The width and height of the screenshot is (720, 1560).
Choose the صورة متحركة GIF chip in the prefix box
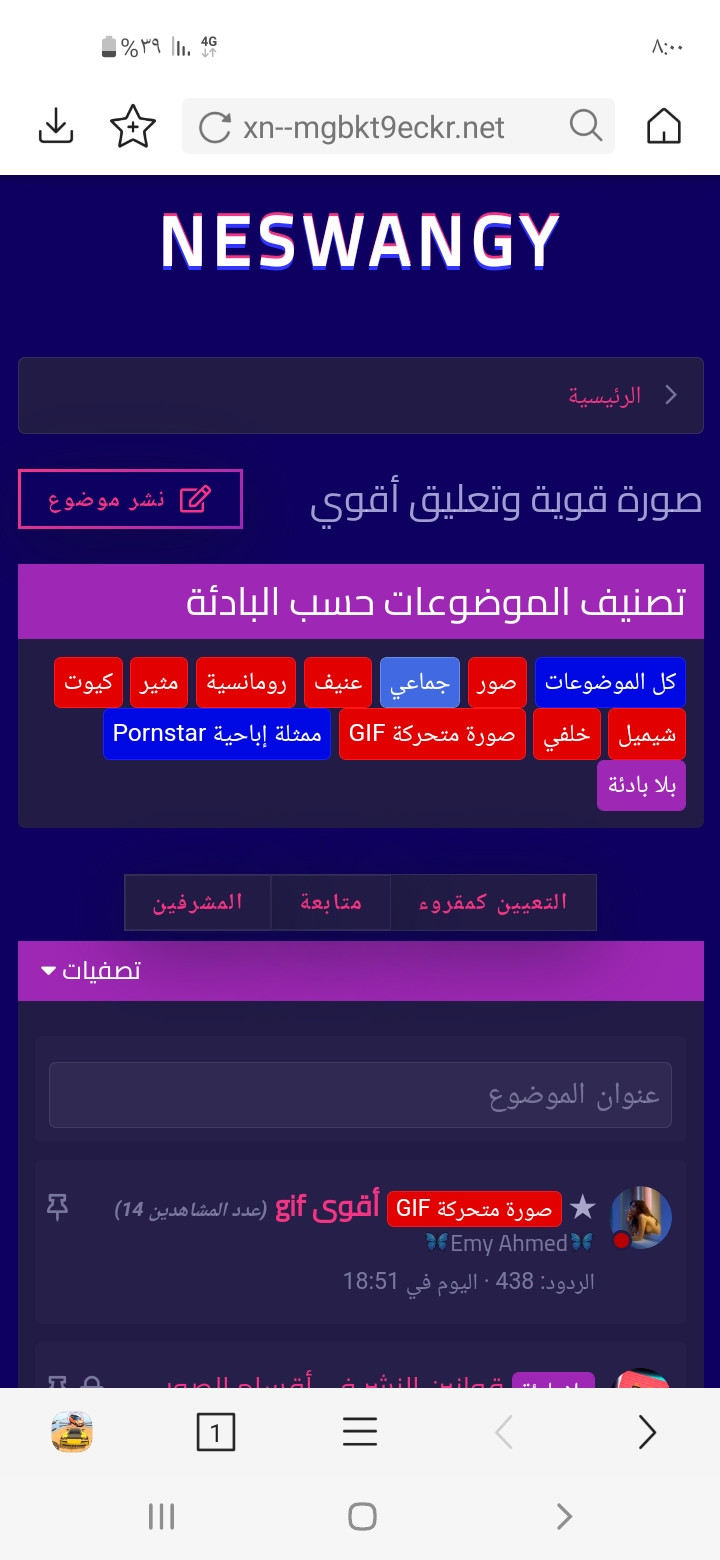point(432,734)
